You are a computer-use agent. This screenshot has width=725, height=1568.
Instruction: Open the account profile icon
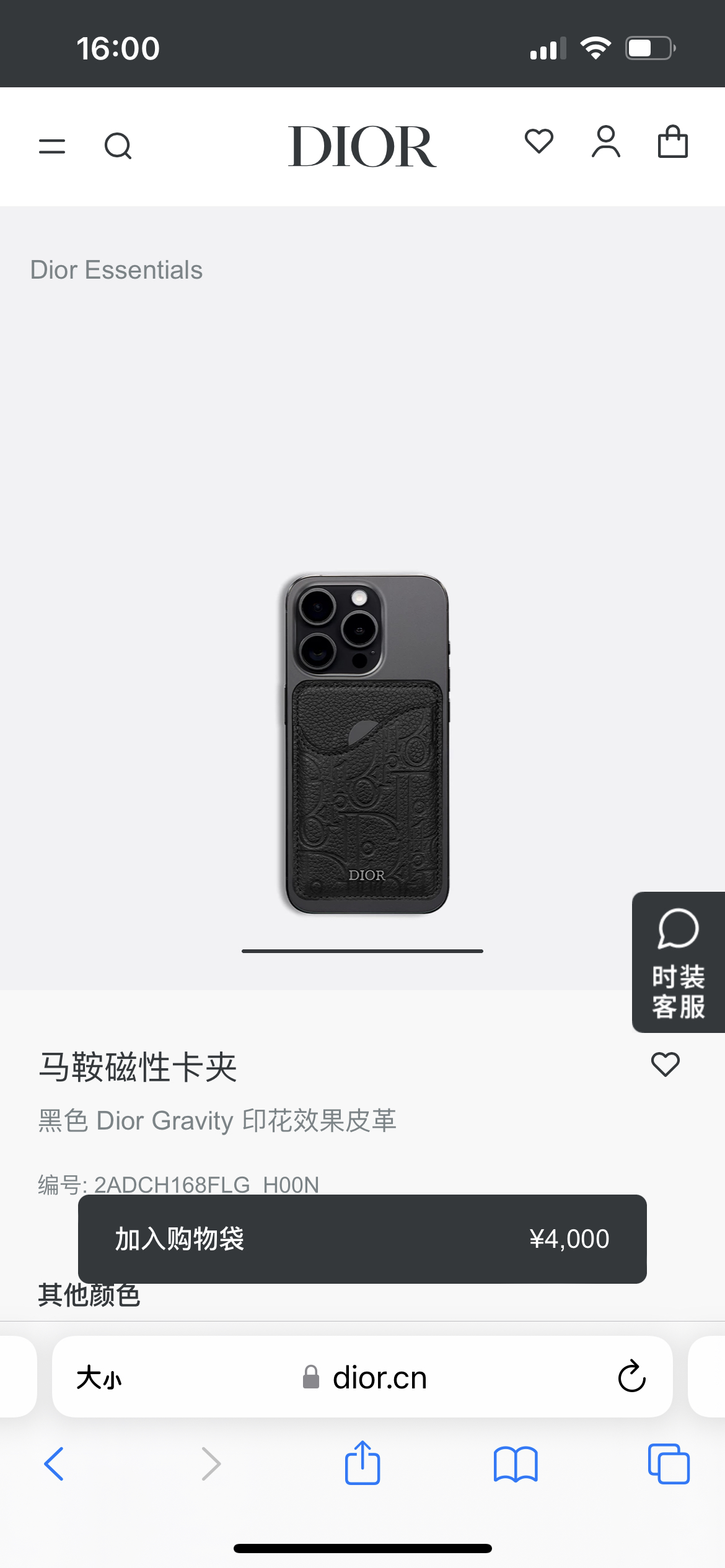pos(605,142)
